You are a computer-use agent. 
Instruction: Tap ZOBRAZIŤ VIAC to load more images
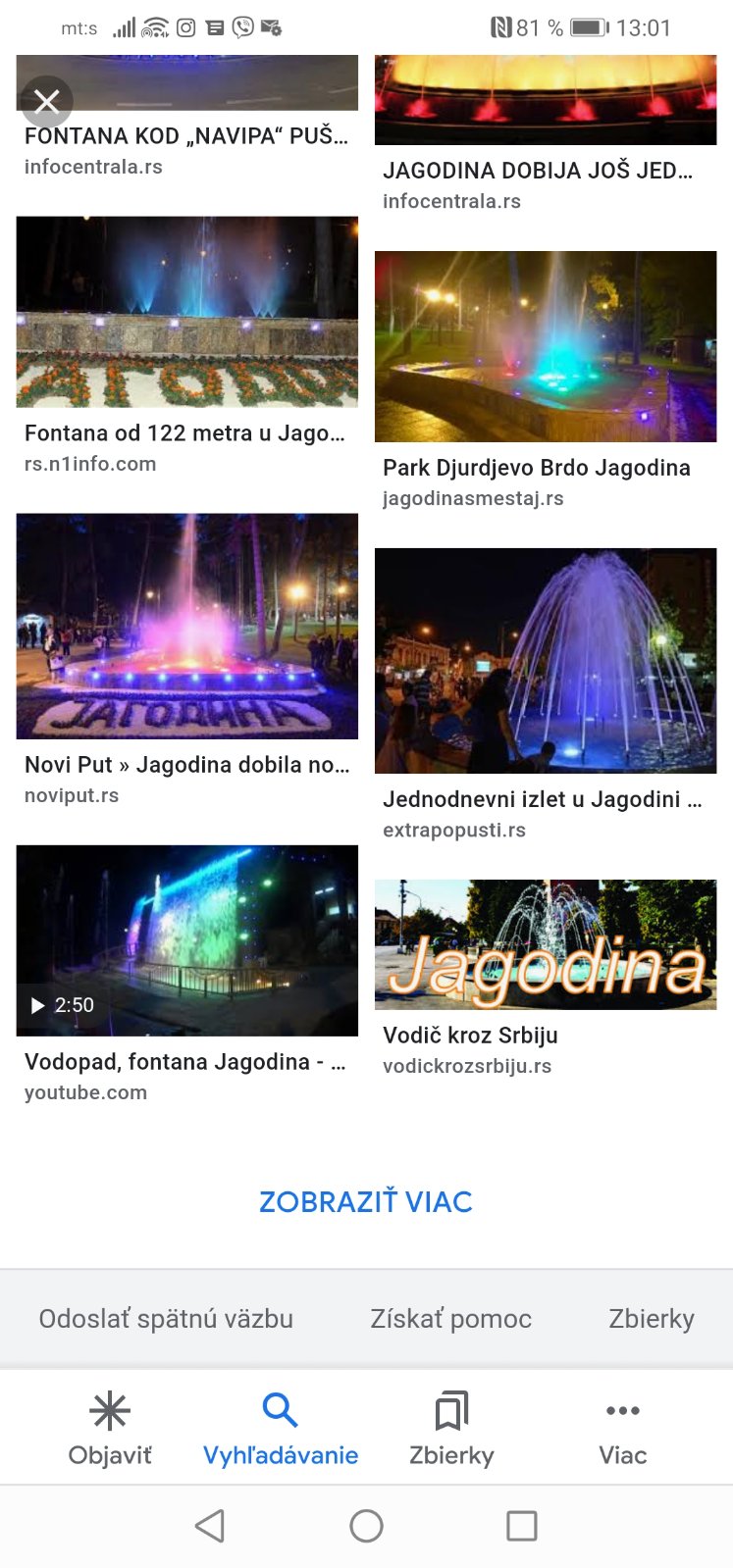coord(366,1201)
